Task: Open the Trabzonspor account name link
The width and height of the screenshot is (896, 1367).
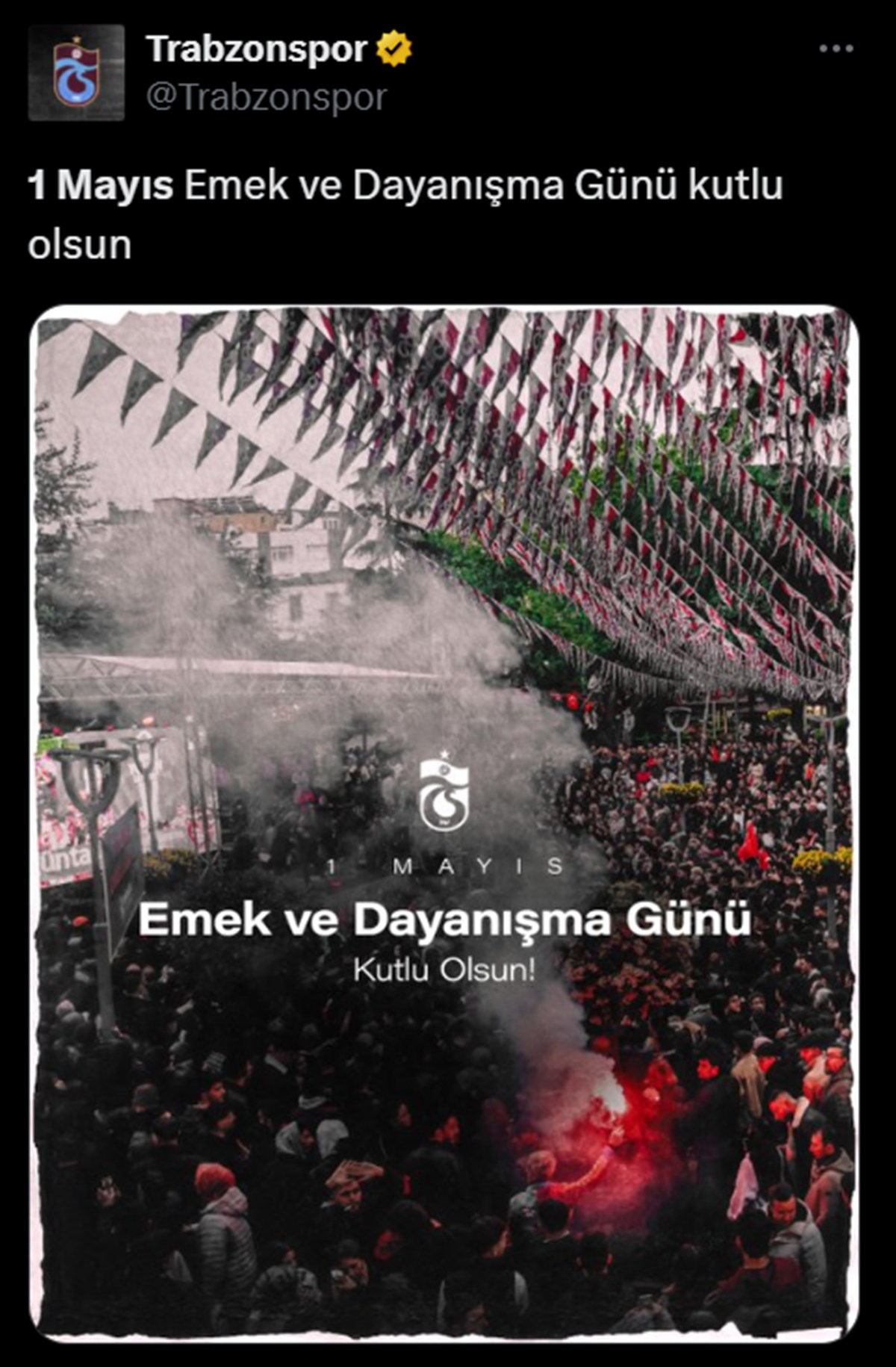Action: 256,49
